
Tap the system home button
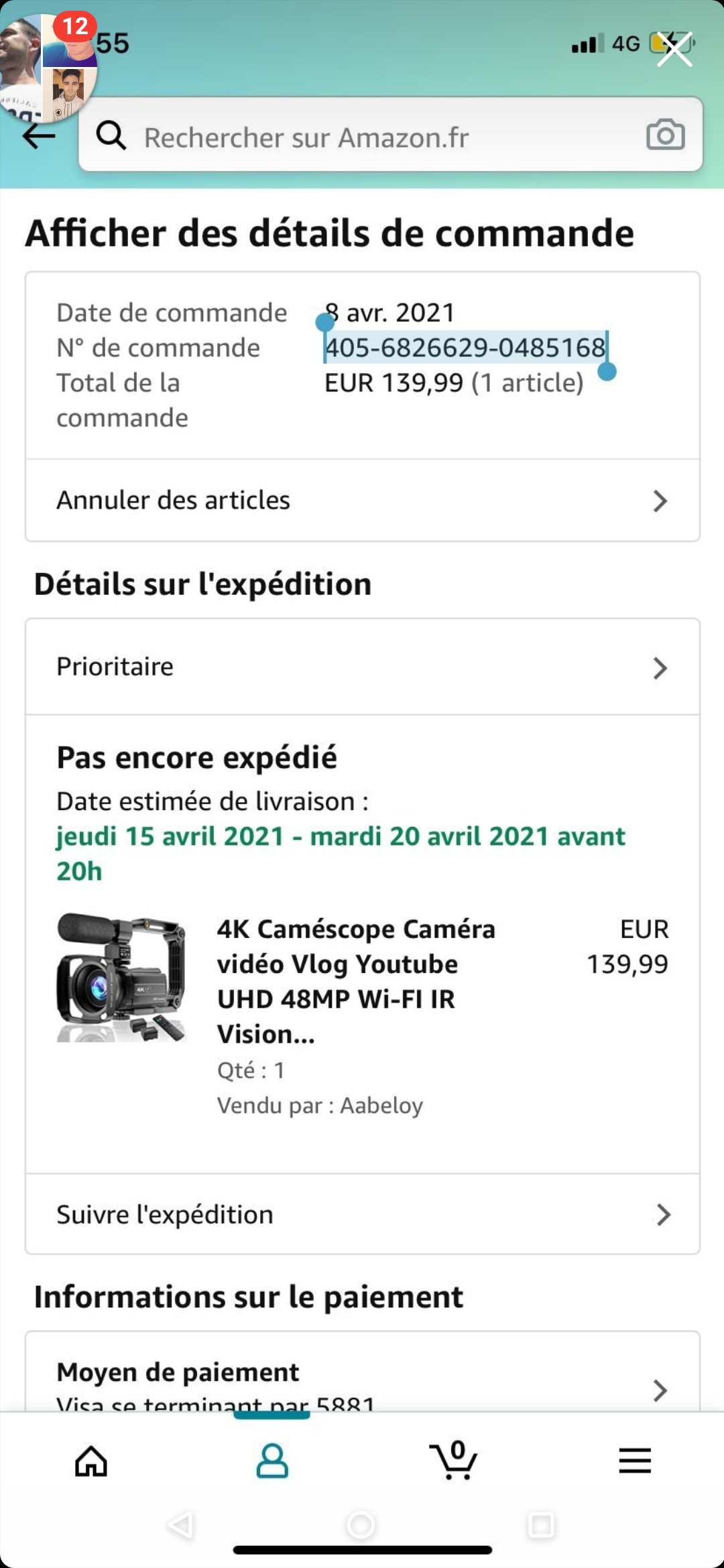coord(361,1525)
